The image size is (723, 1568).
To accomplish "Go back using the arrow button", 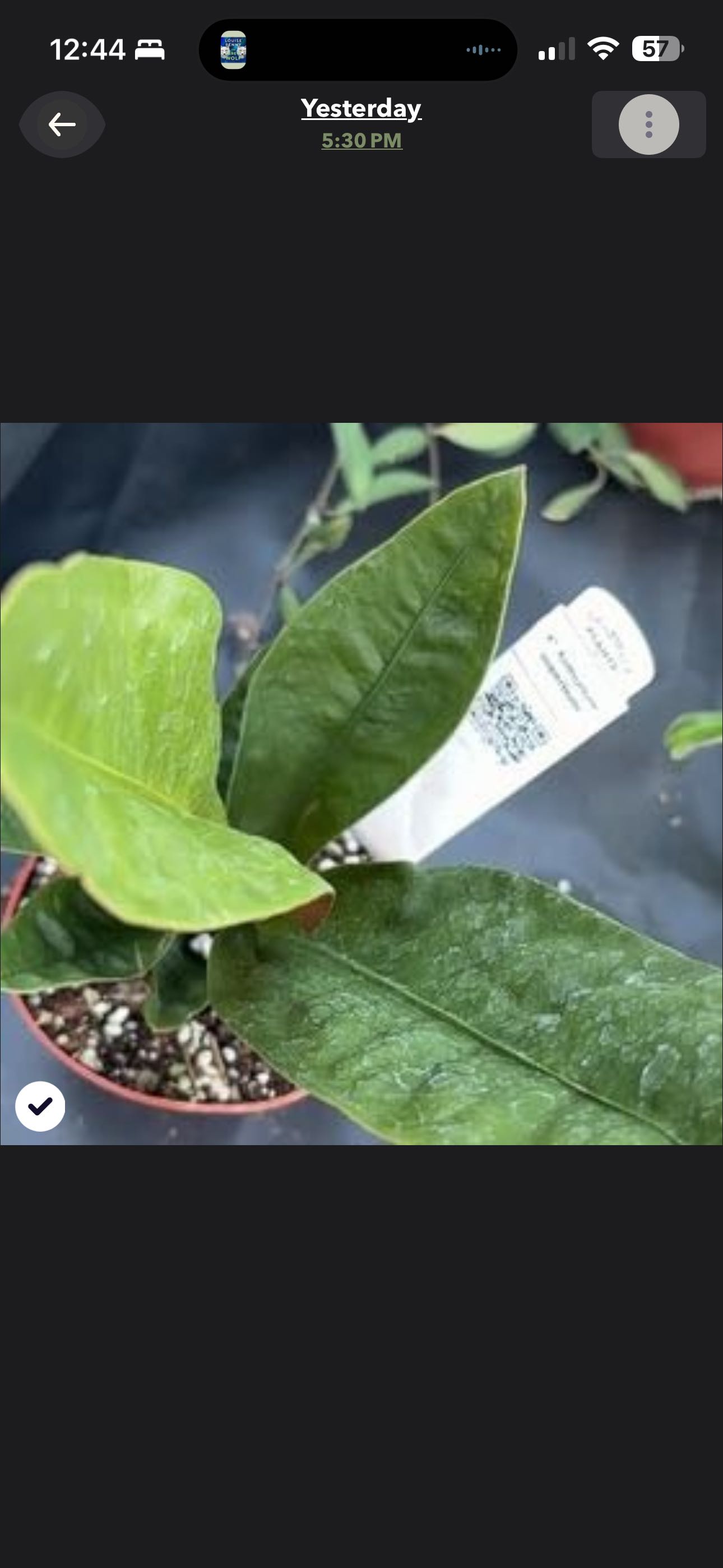I will click(x=62, y=125).
